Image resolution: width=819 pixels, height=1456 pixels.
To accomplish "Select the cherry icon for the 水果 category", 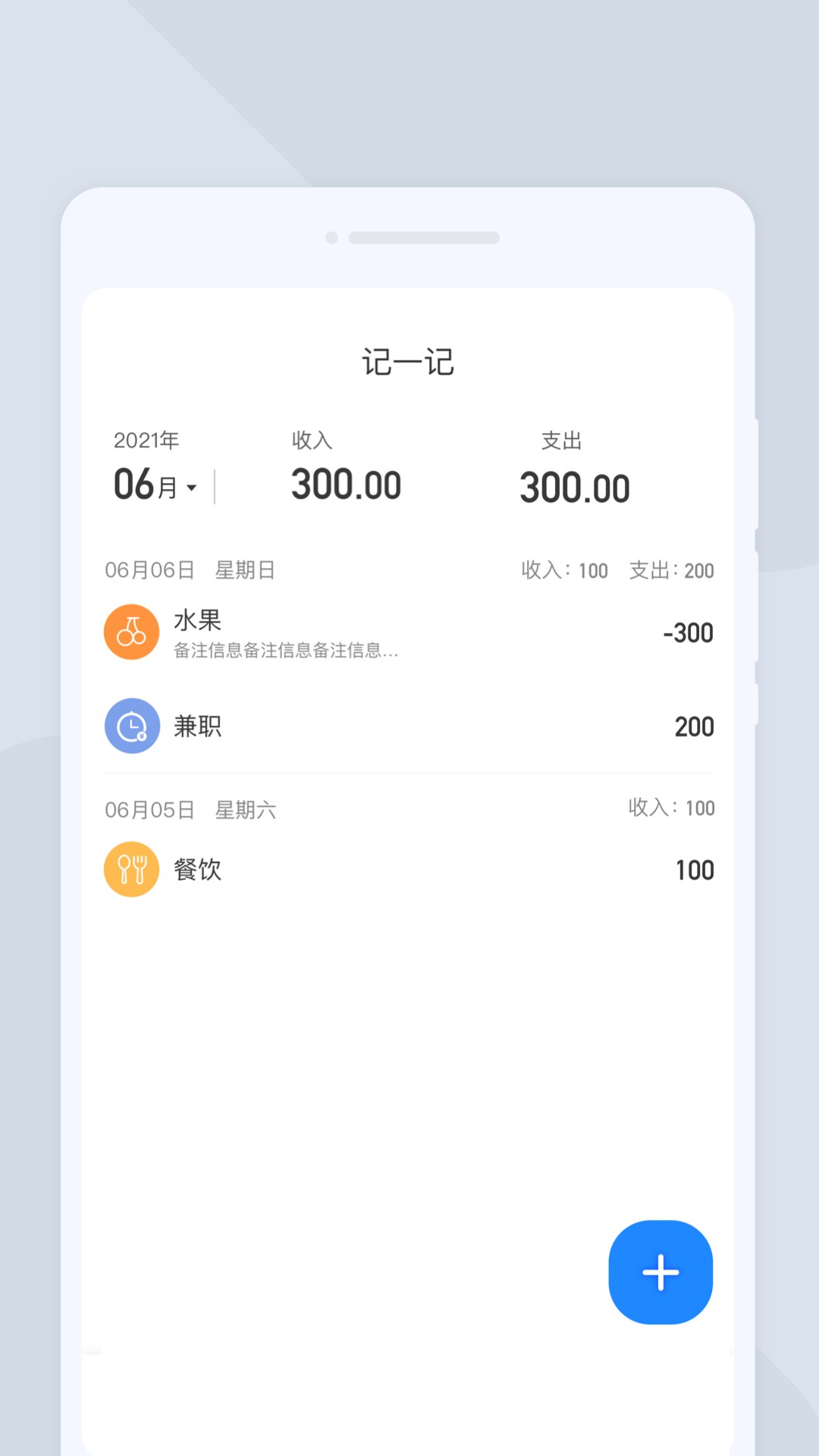I will point(130,632).
